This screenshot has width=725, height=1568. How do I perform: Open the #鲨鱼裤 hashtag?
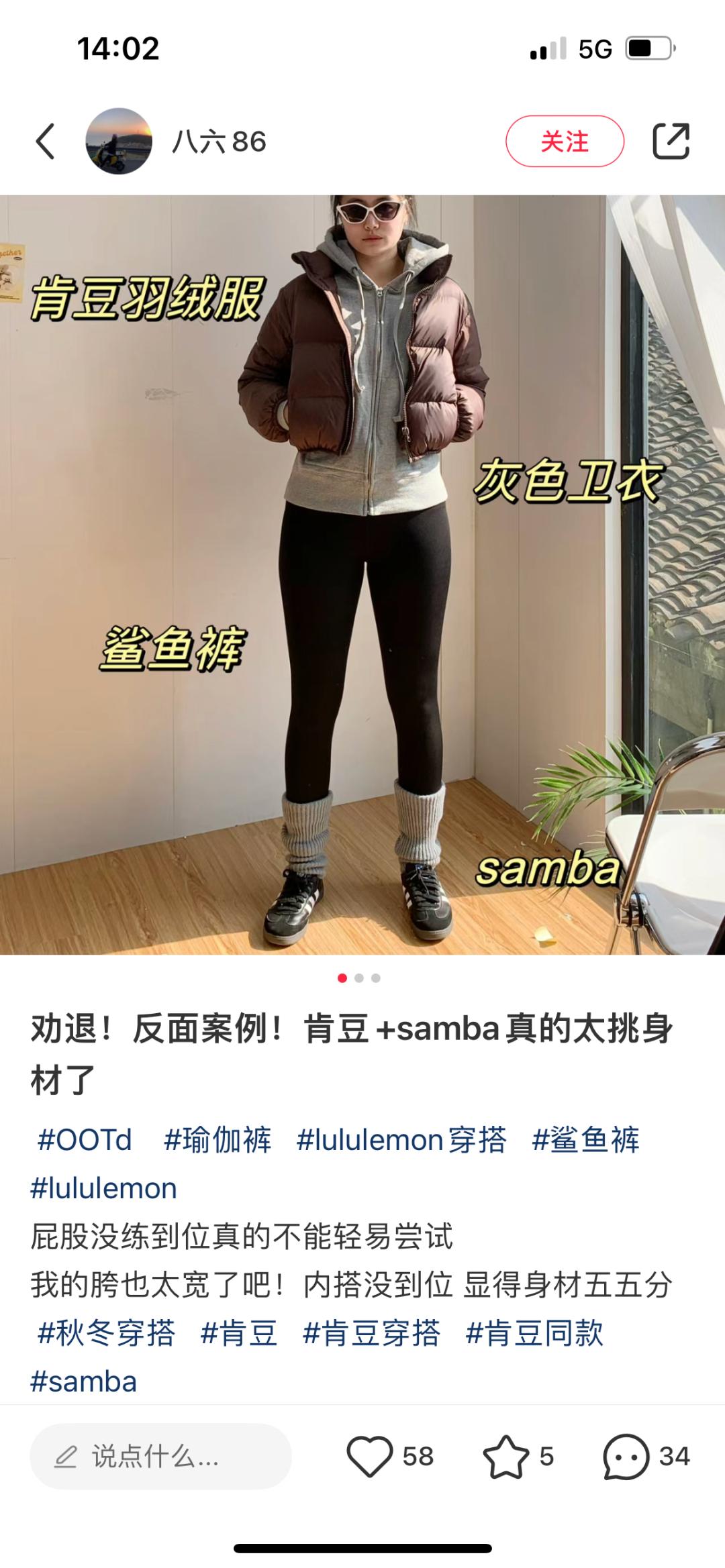tap(585, 1140)
